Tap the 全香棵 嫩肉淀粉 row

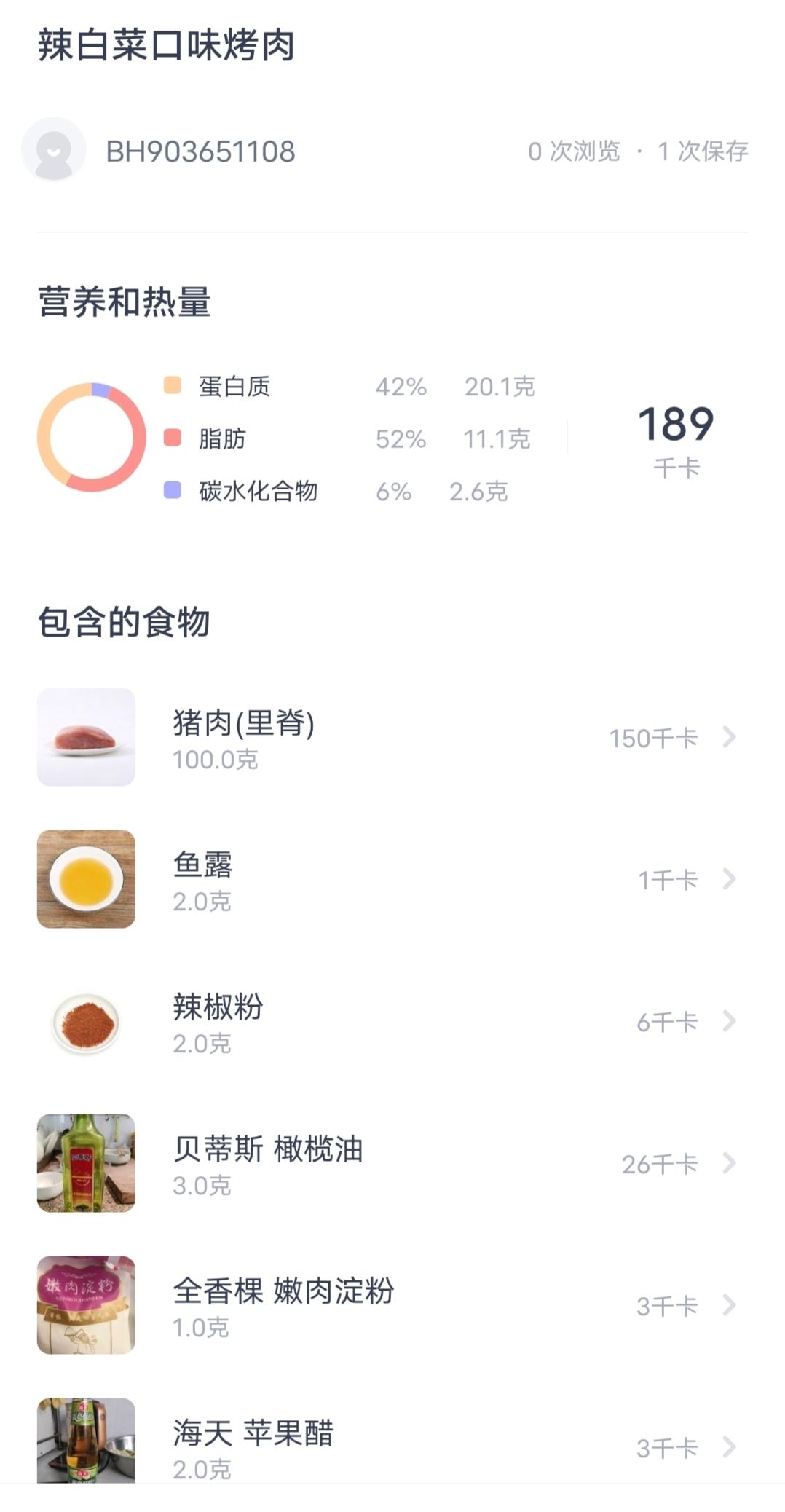click(x=392, y=1306)
